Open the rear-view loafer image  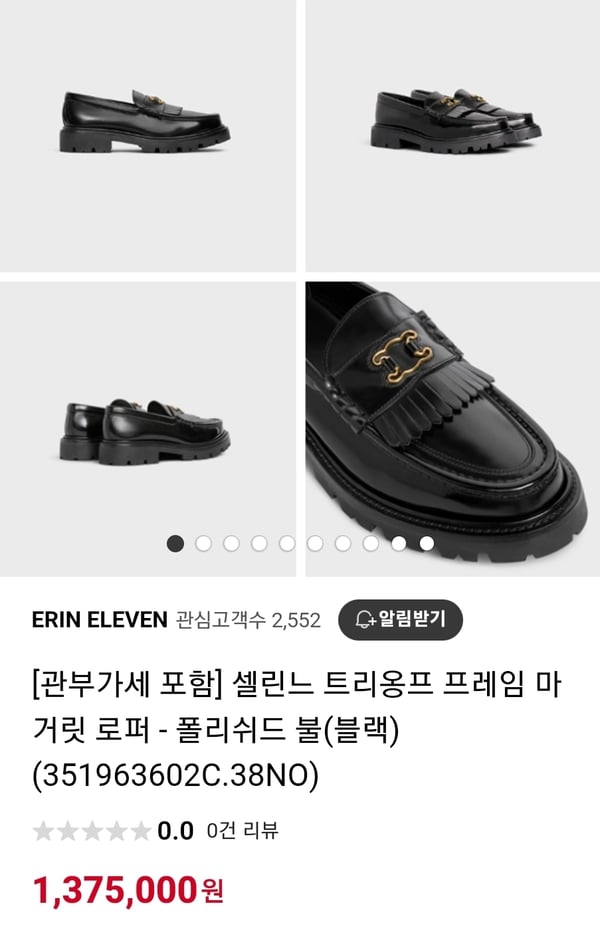pos(147,425)
